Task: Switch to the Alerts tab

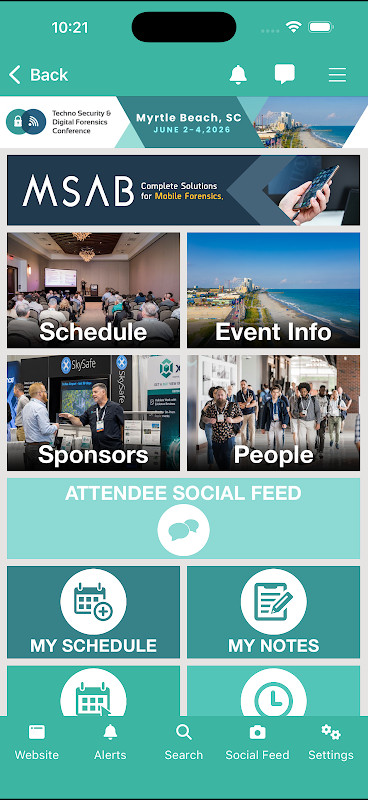Action: (x=110, y=743)
